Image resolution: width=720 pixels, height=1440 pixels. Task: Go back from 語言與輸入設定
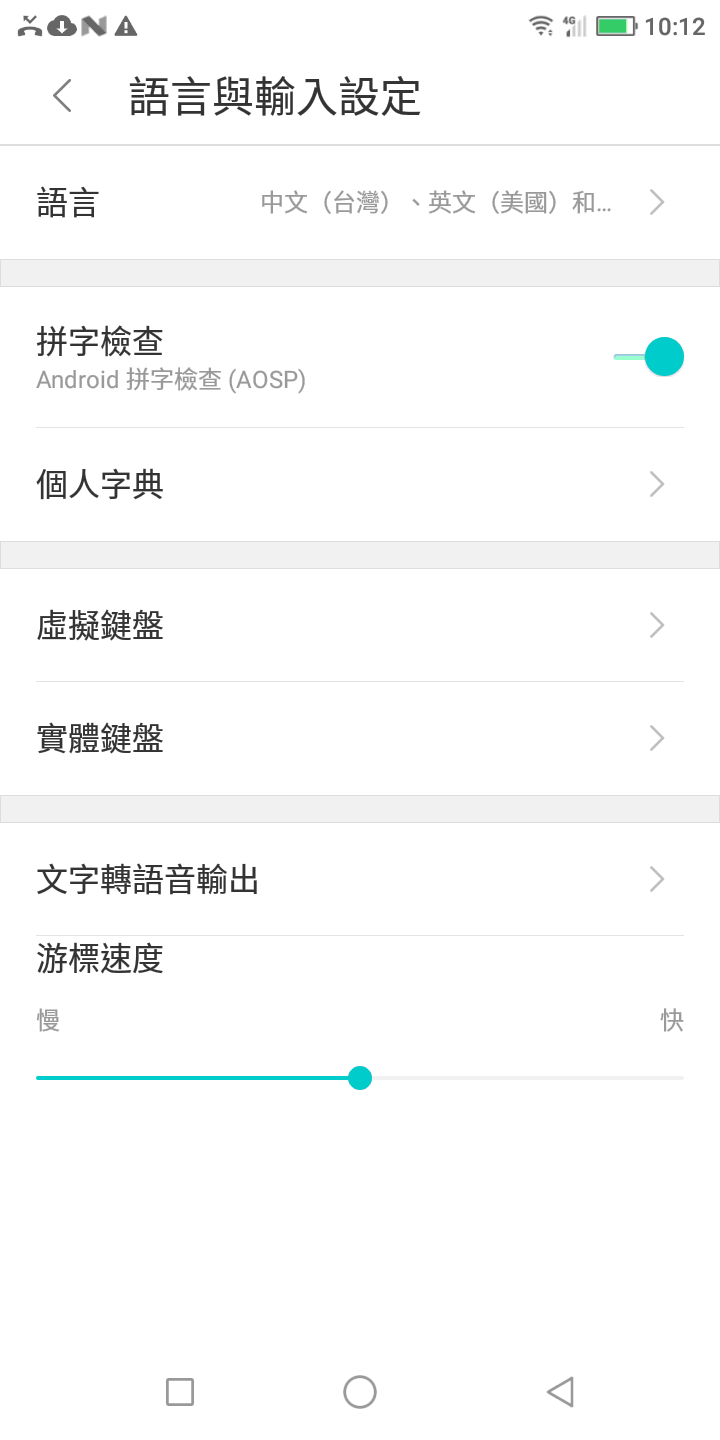pos(62,96)
